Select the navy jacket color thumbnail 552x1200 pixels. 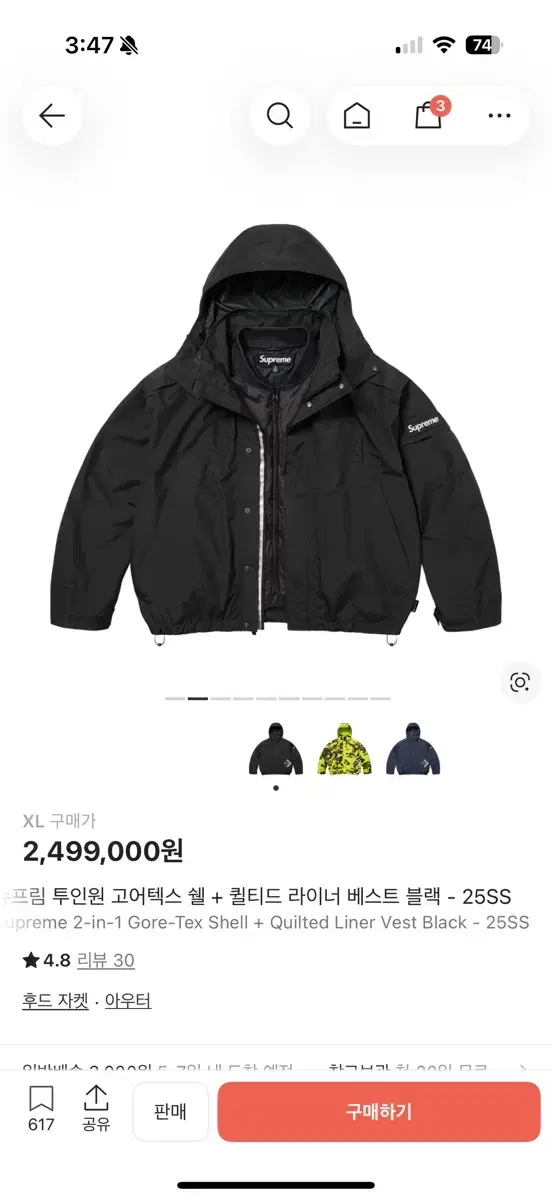click(x=413, y=751)
